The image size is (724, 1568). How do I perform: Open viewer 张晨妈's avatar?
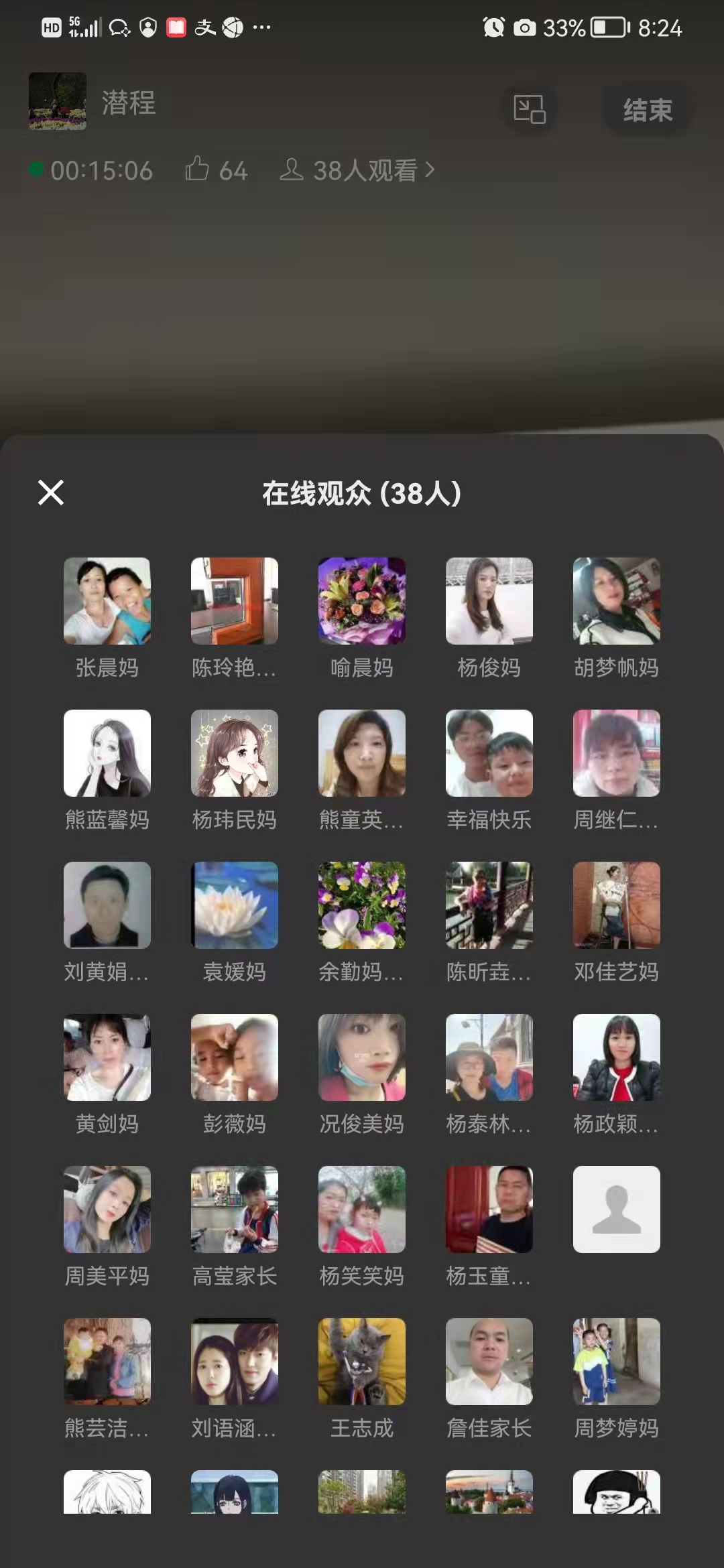click(x=107, y=601)
